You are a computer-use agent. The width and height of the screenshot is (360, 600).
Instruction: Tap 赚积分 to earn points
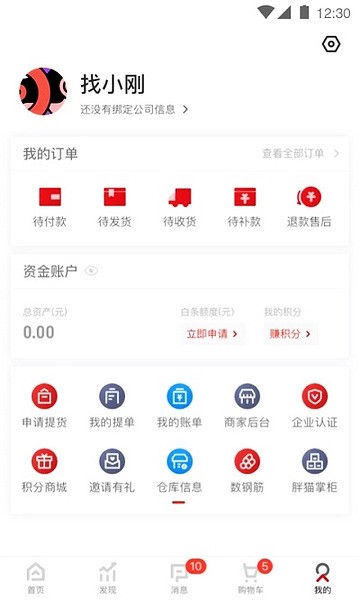point(290,334)
